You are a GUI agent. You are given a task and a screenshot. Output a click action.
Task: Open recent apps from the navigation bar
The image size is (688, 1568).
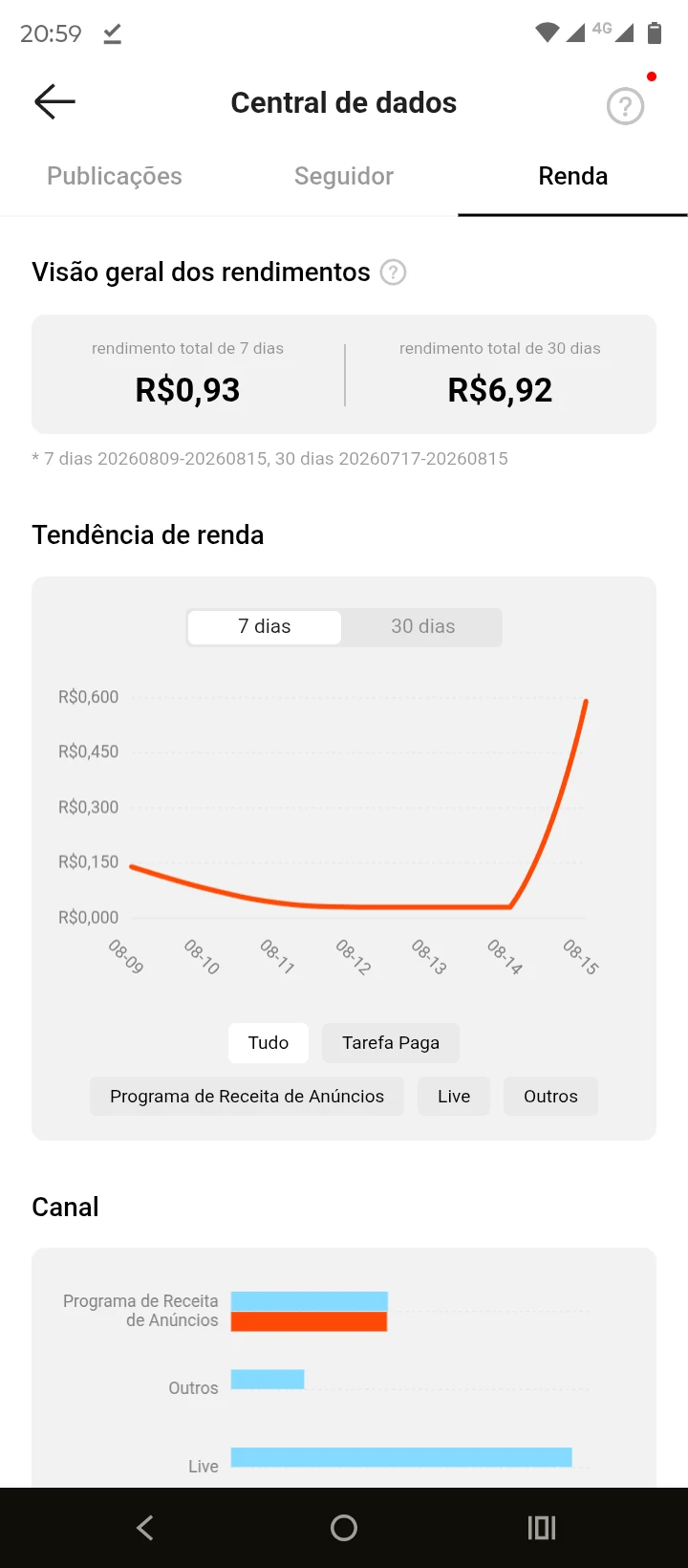[x=542, y=1528]
